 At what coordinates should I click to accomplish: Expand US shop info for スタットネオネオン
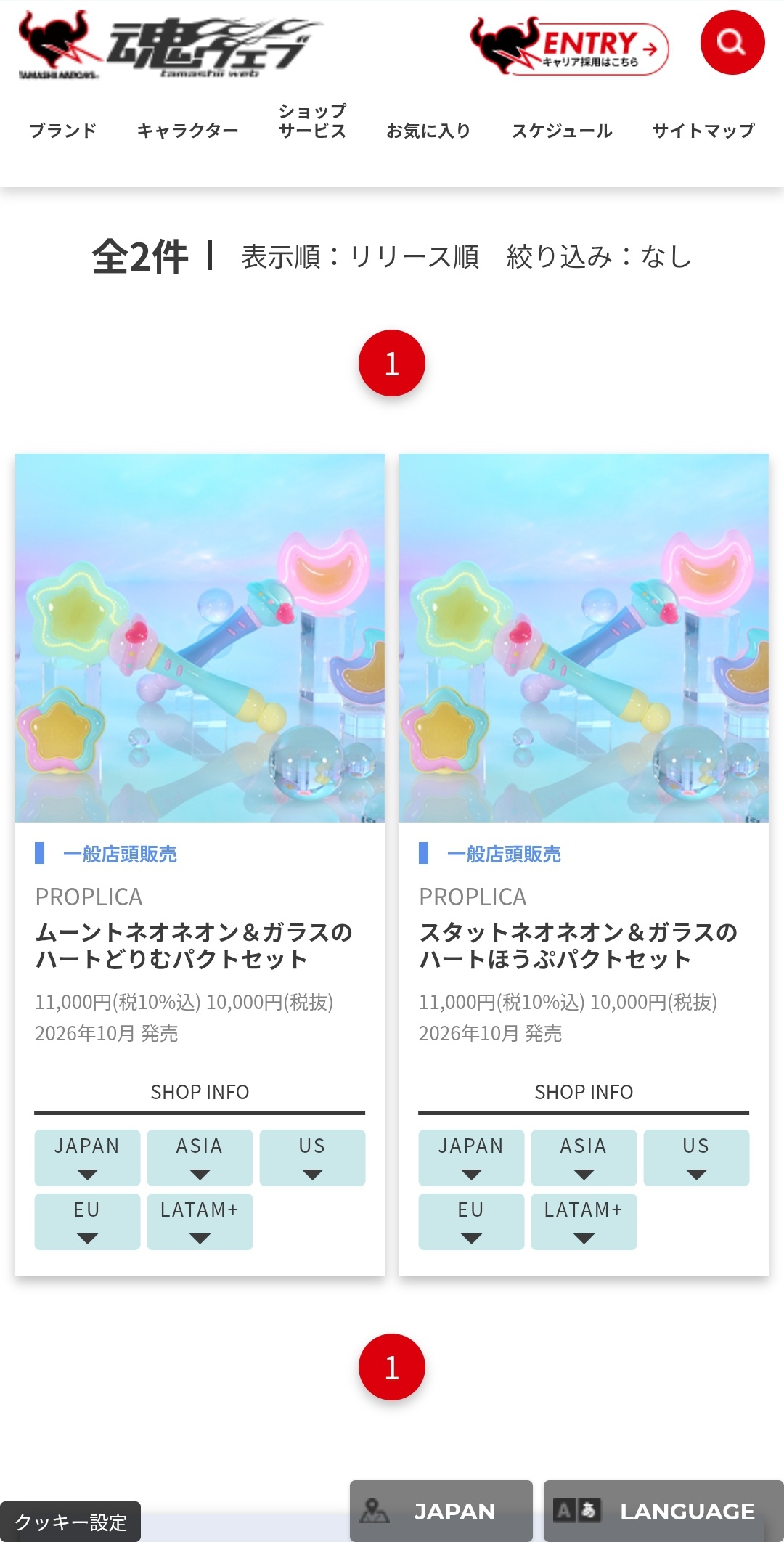click(x=695, y=1157)
